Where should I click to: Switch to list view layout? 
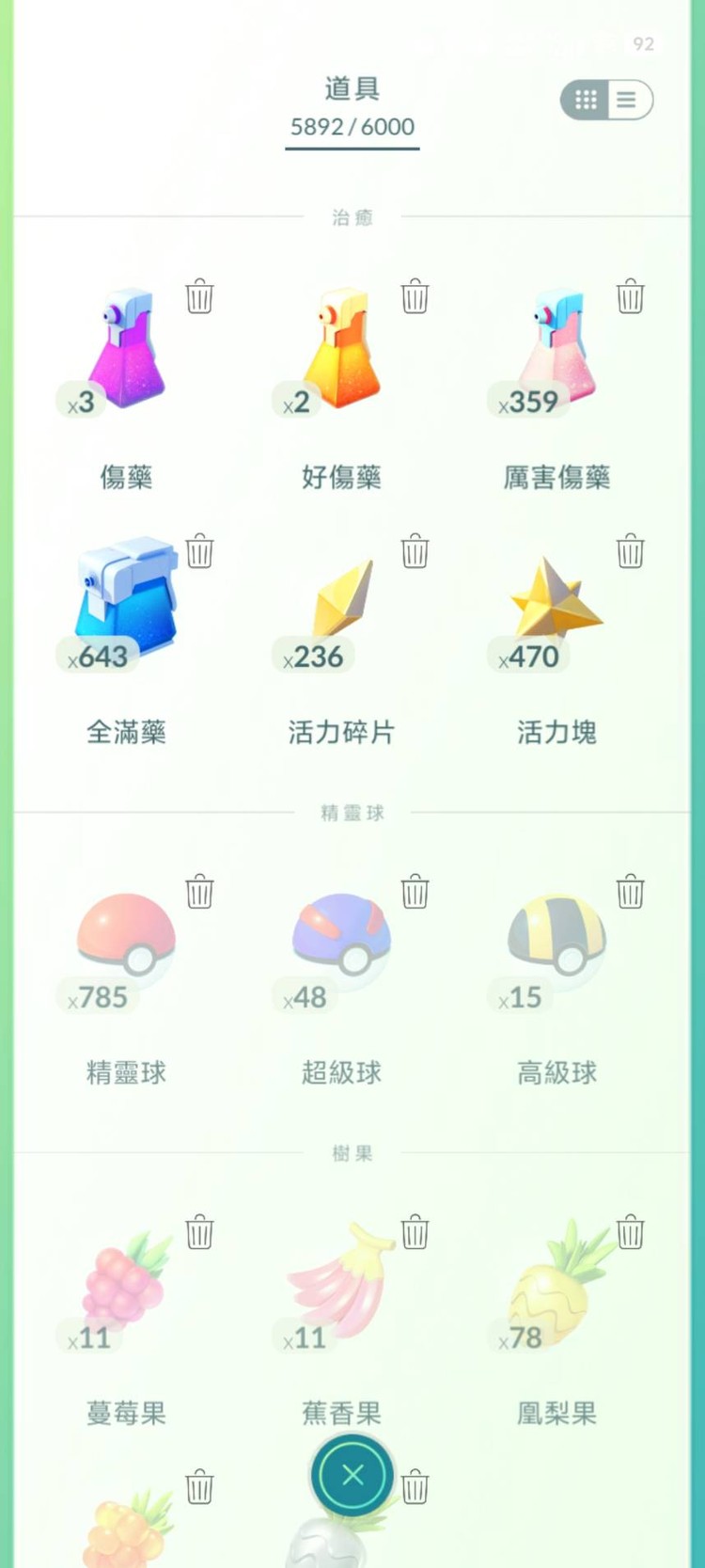click(628, 101)
